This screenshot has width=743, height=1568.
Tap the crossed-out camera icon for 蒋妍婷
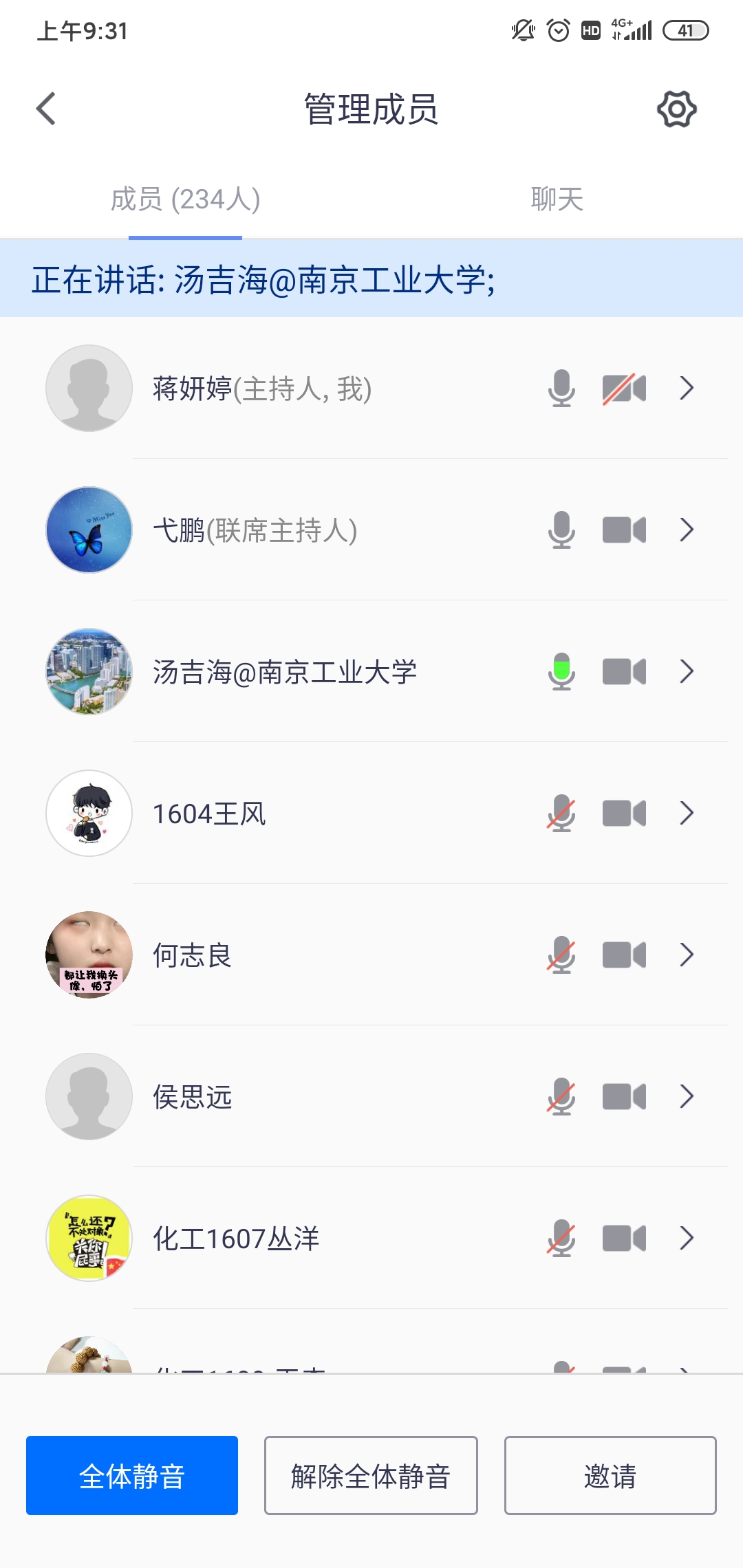(624, 389)
